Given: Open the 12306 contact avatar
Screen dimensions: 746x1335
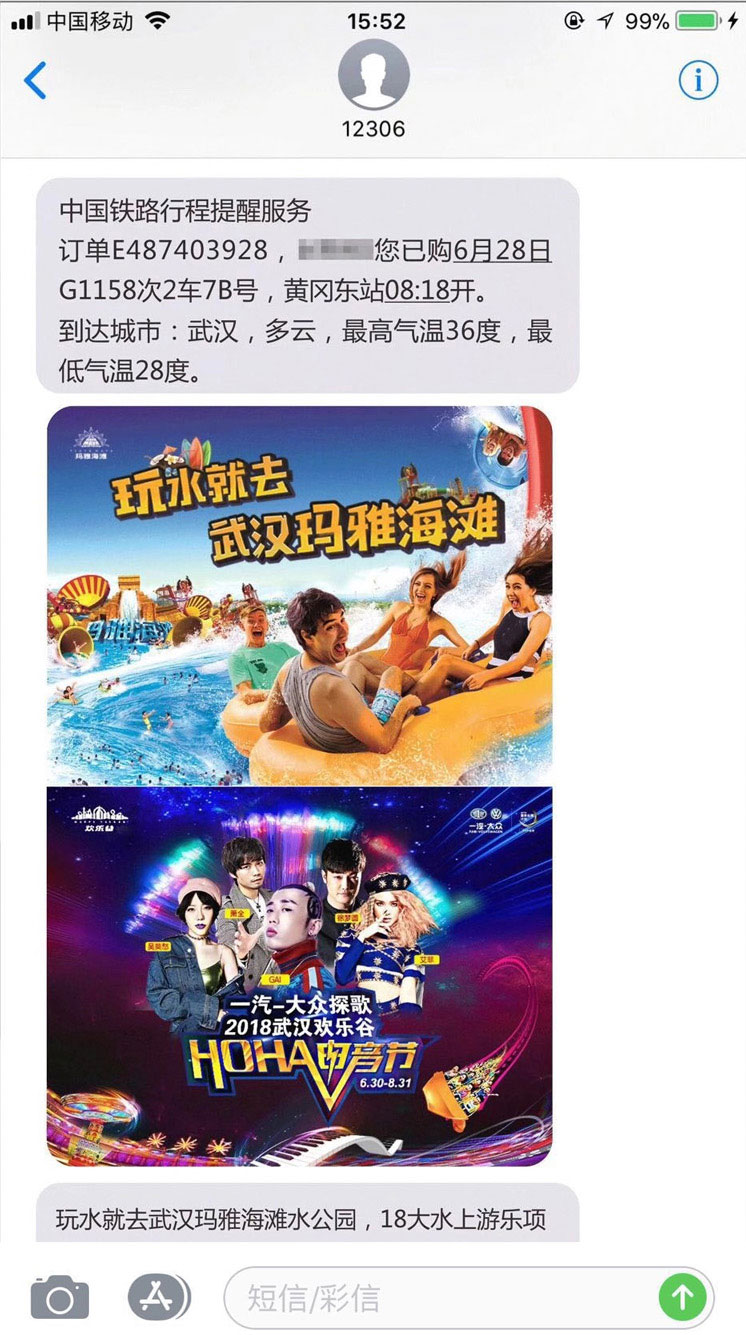Looking at the screenshot, I should coord(373,76).
